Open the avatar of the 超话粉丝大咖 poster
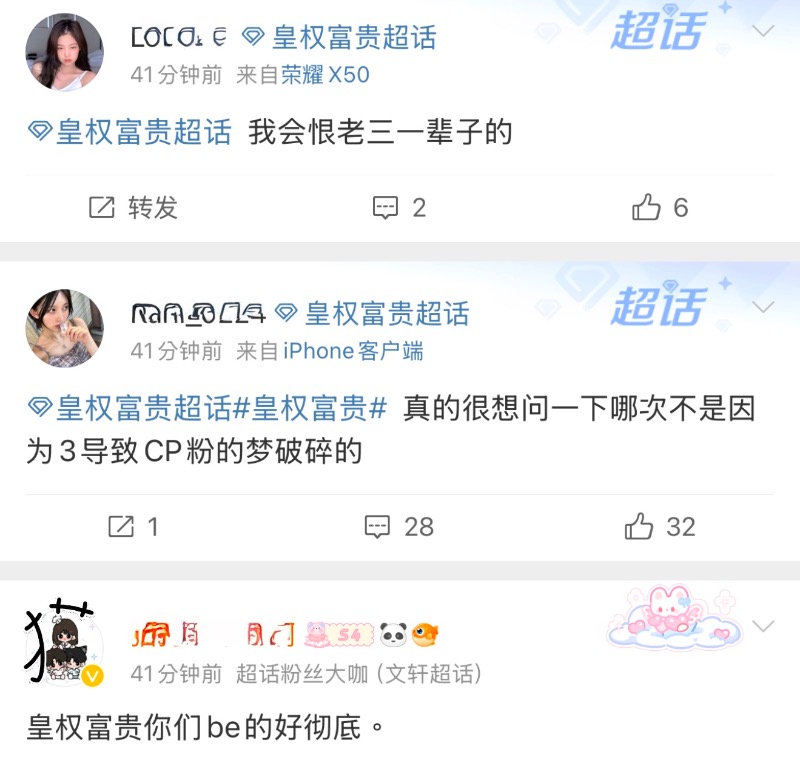Screen dimensions: 800x757 coord(64,645)
